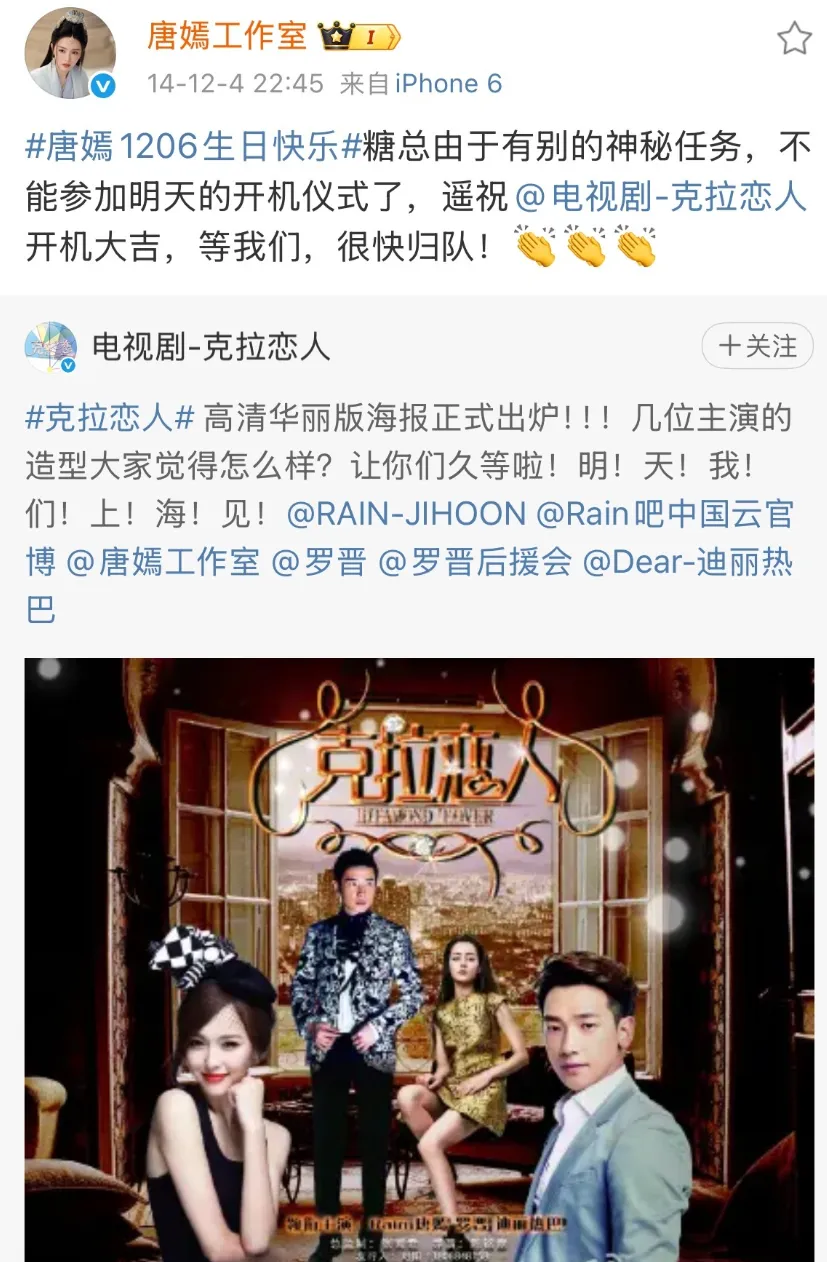Open @Rain吧中国云官博 mention

665,514
